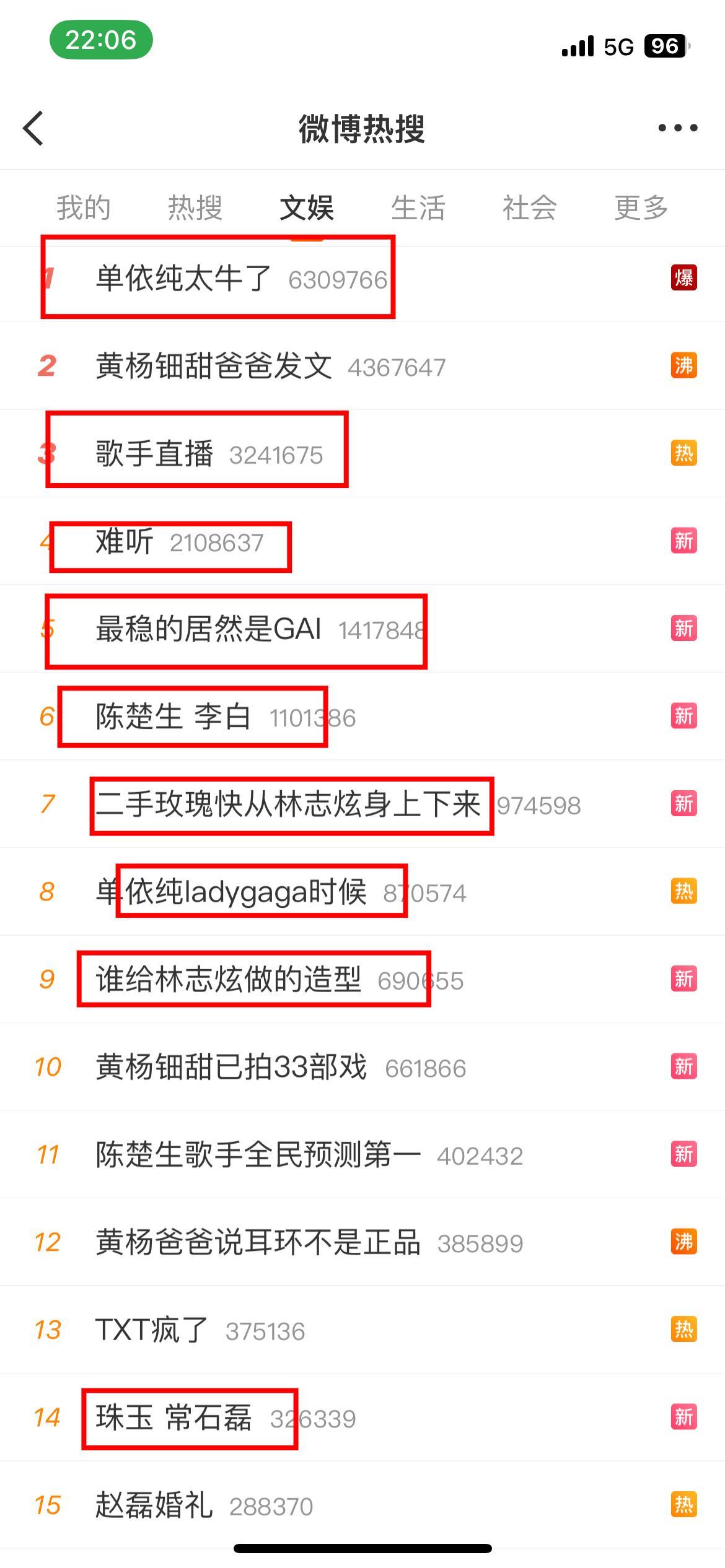
Task: View the 歌手直播 hot search
Action: [362, 453]
